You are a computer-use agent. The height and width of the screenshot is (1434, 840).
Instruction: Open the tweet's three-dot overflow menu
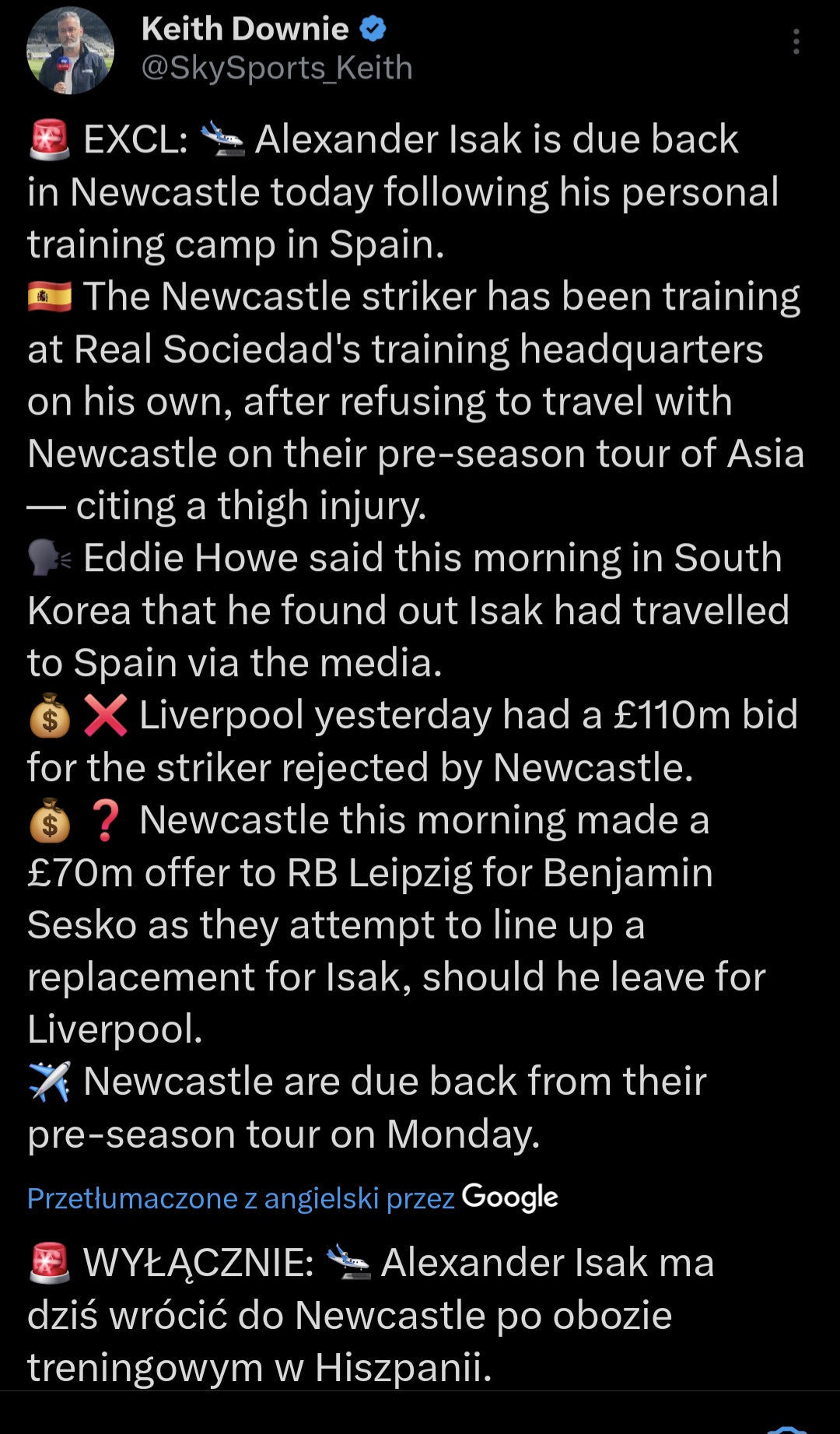[796, 42]
